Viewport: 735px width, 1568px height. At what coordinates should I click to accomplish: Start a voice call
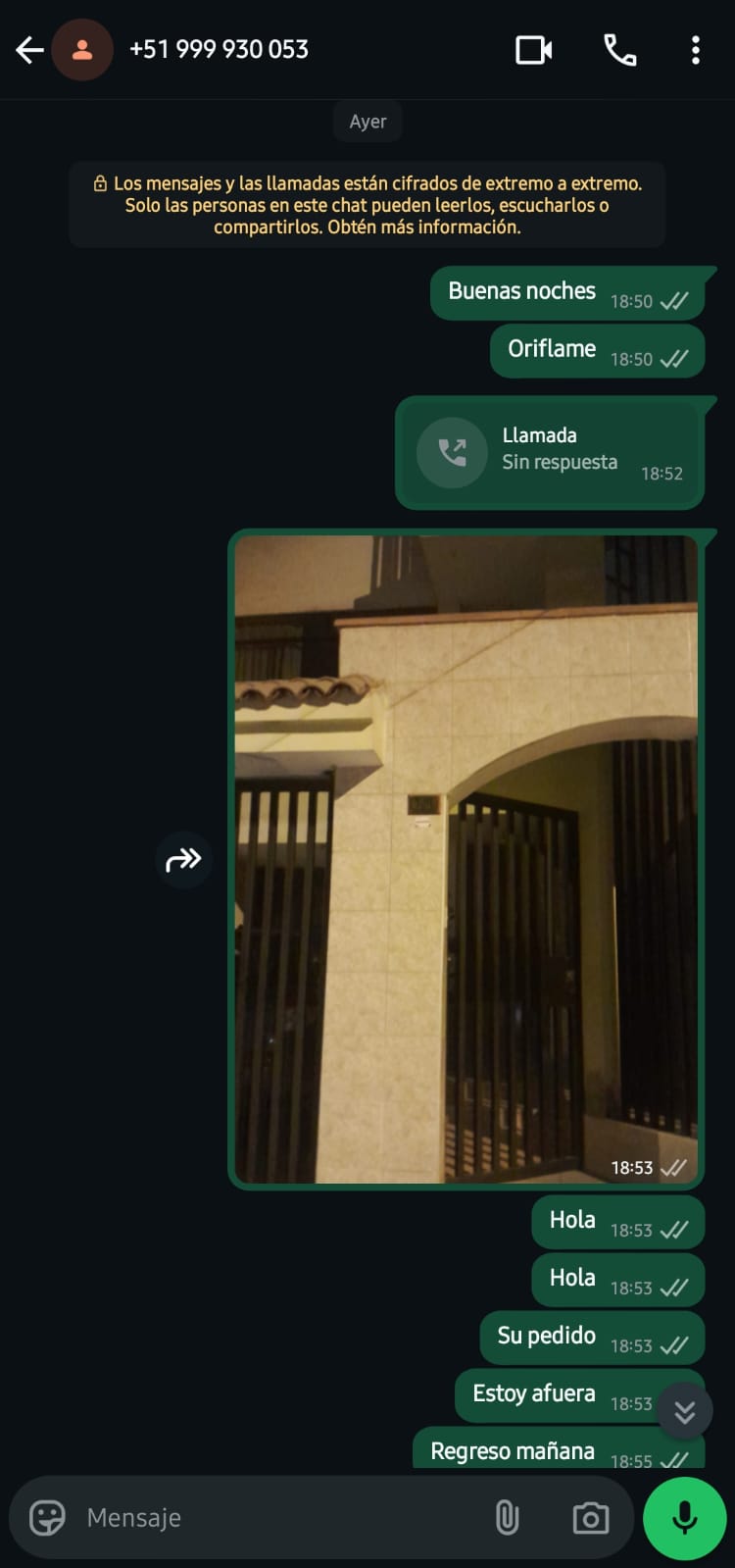click(x=619, y=50)
